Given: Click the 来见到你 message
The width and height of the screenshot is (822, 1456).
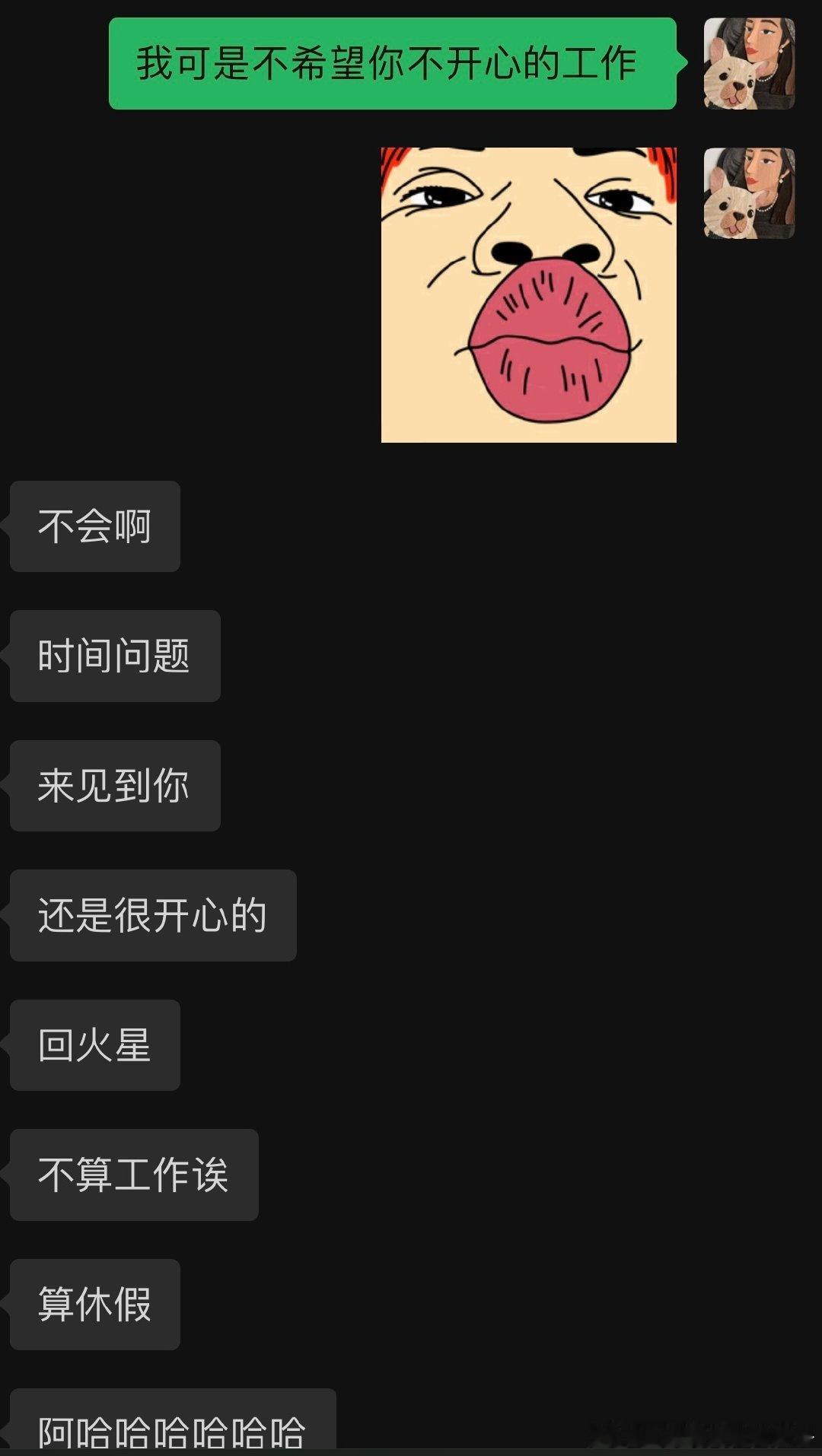Looking at the screenshot, I should (x=114, y=787).
